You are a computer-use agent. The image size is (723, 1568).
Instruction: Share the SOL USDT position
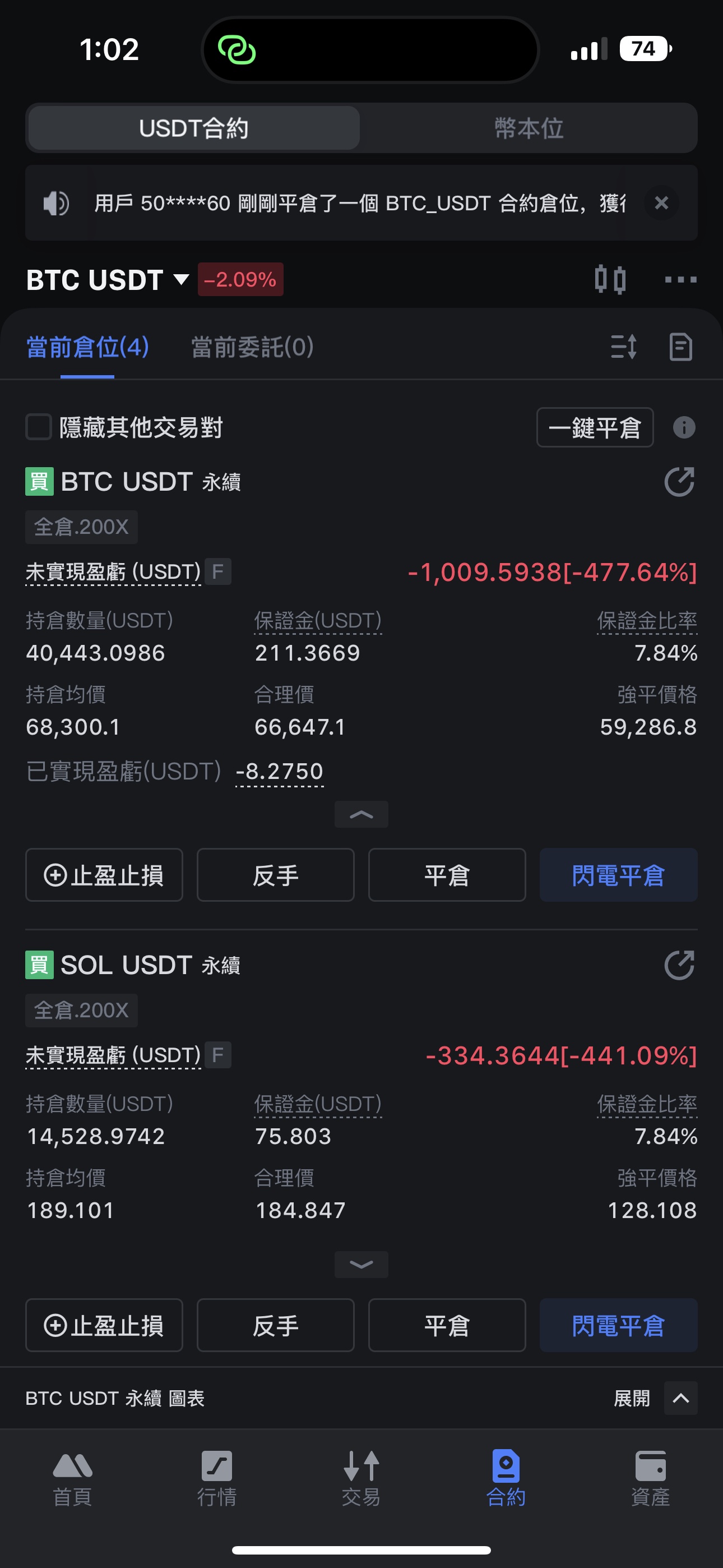(679, 965)
